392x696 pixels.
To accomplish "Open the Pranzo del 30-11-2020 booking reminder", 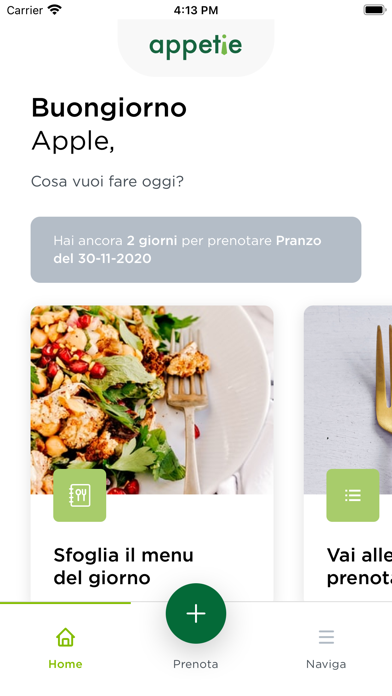I will (196, 249).
